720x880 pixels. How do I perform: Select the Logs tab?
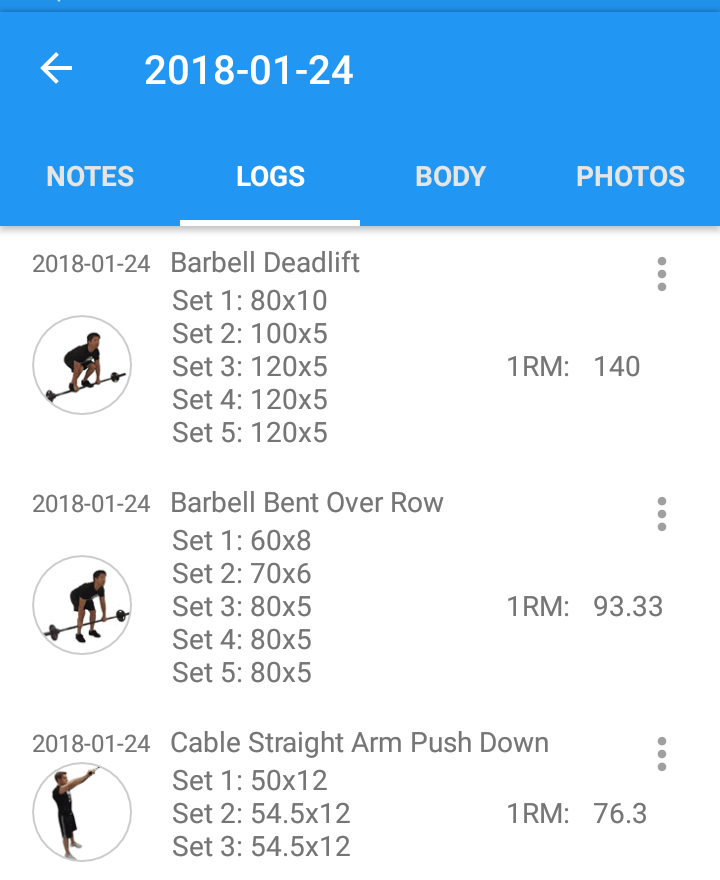point(270,177)
